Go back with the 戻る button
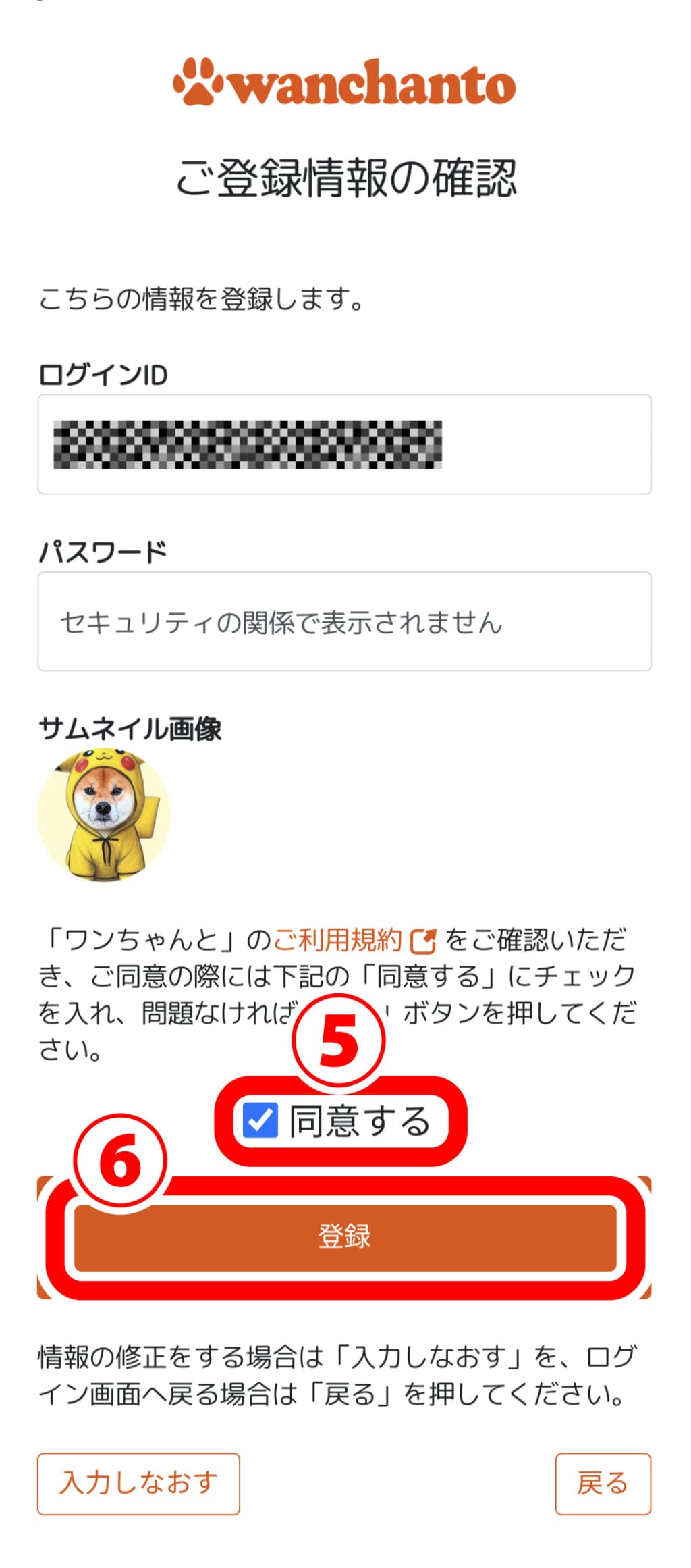Viewport: 691px width, 1568px height. pyautogui.click(x=603, y=1483)
